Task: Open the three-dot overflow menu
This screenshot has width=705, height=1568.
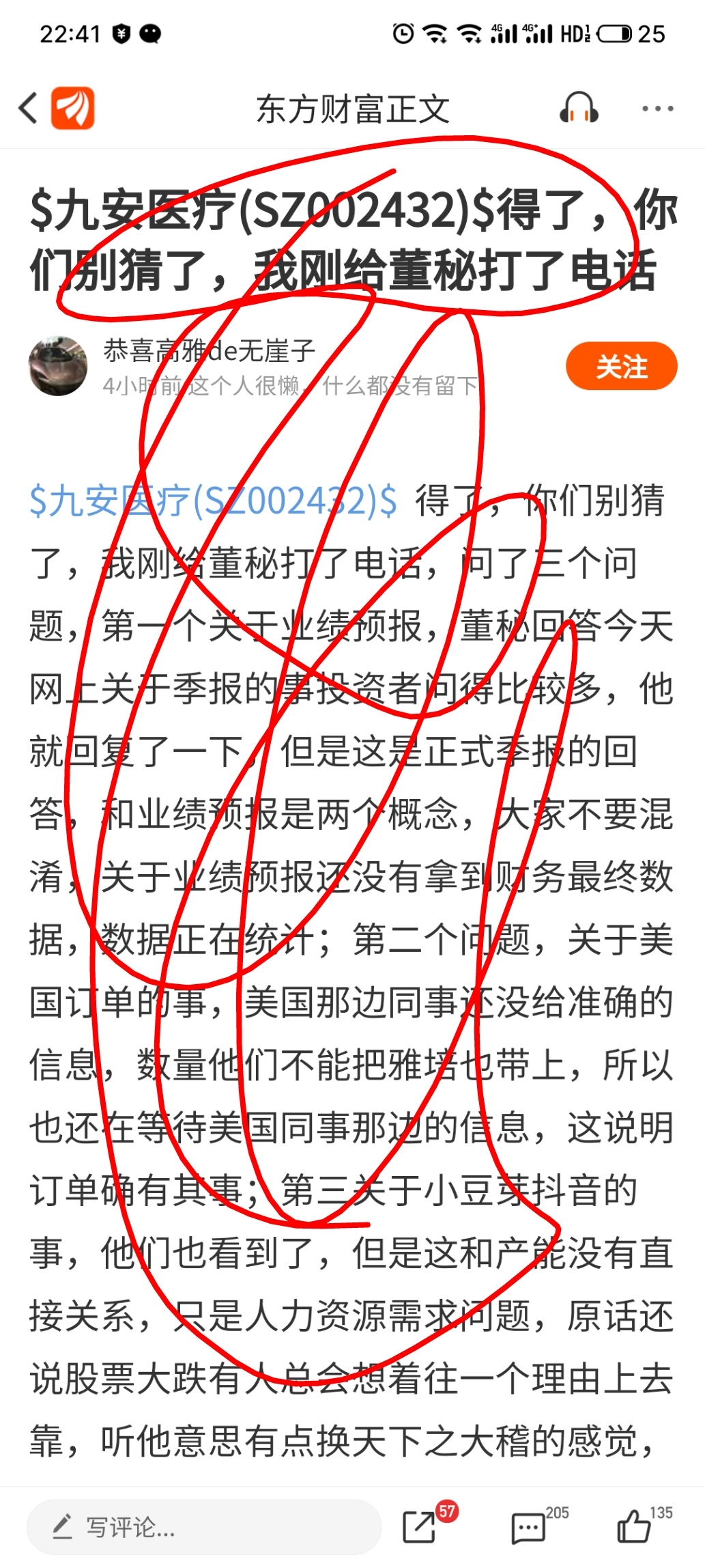Action: [658, 109]
